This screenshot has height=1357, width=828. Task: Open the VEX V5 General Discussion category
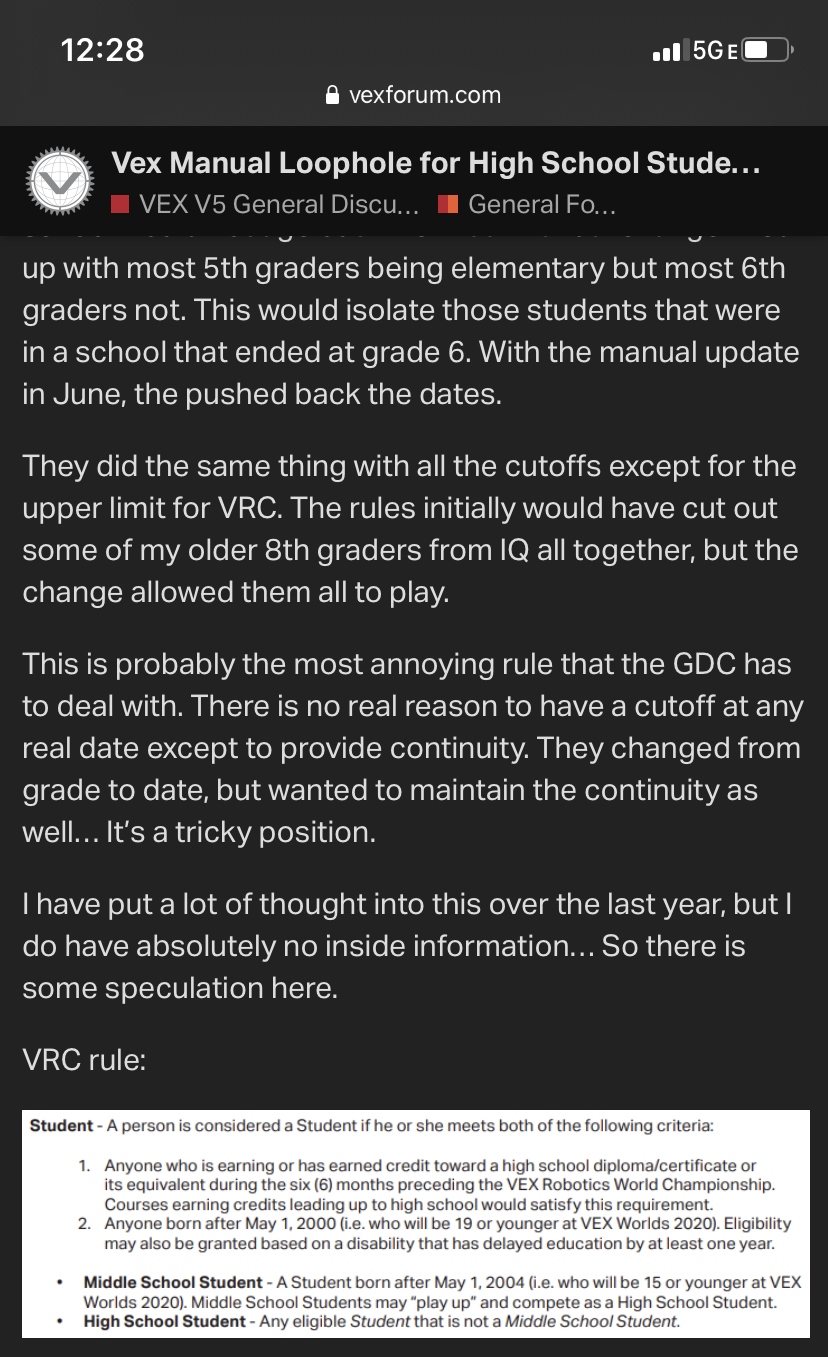(265, 205)
